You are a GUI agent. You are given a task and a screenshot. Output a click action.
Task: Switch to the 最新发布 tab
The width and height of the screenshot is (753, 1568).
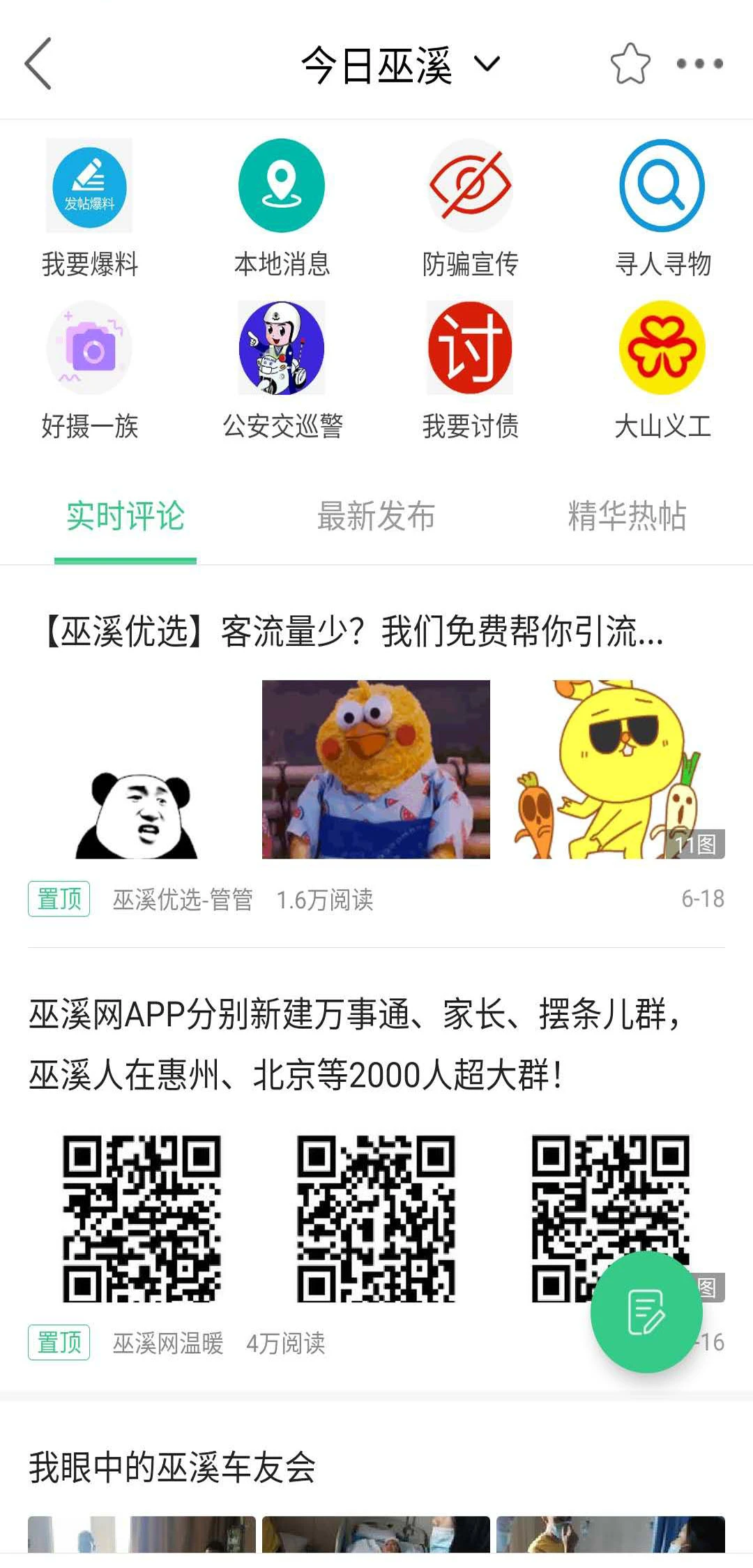[x=376, y=516]
